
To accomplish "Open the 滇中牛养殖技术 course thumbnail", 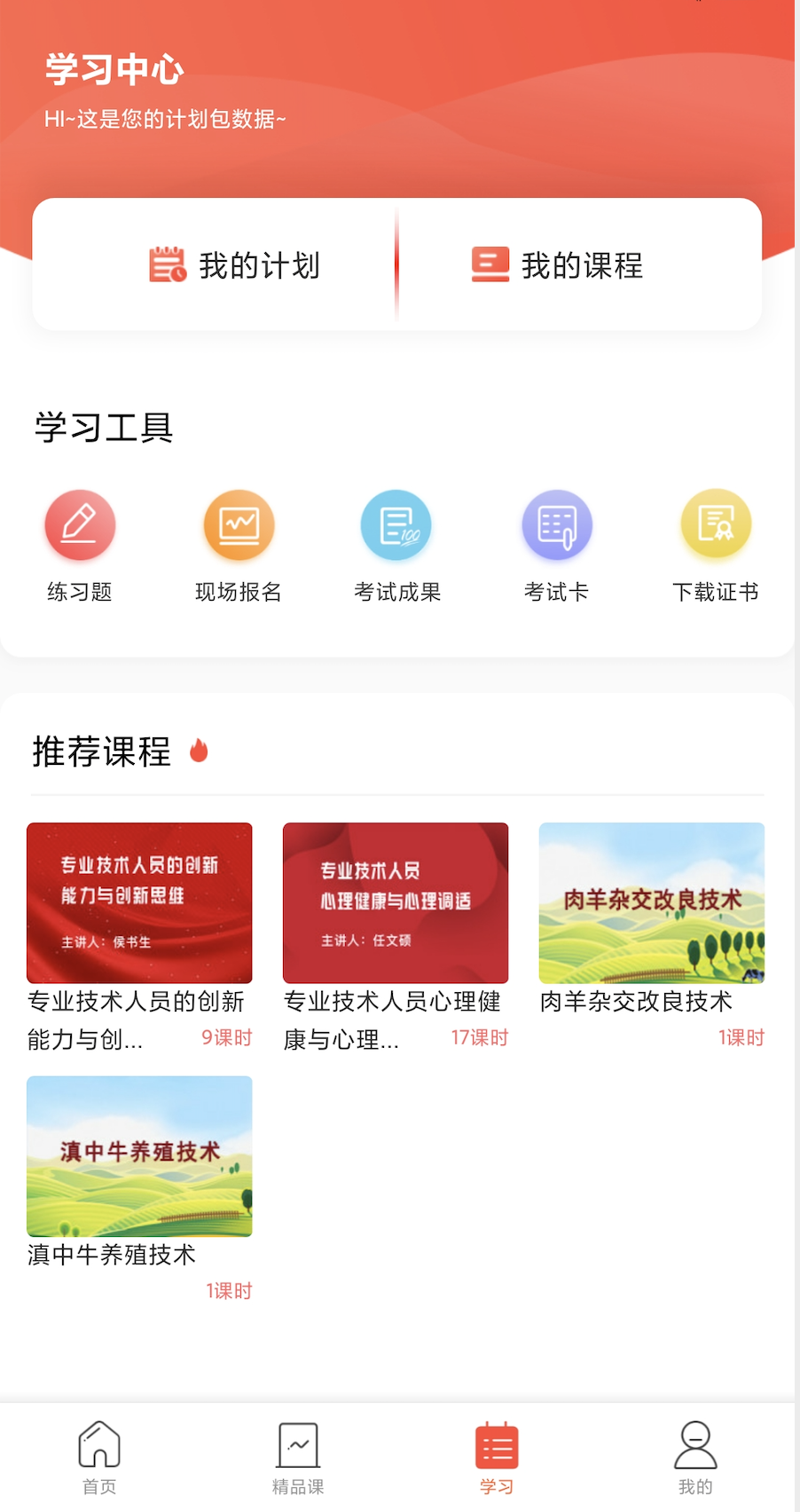I will click(139, 1155).
